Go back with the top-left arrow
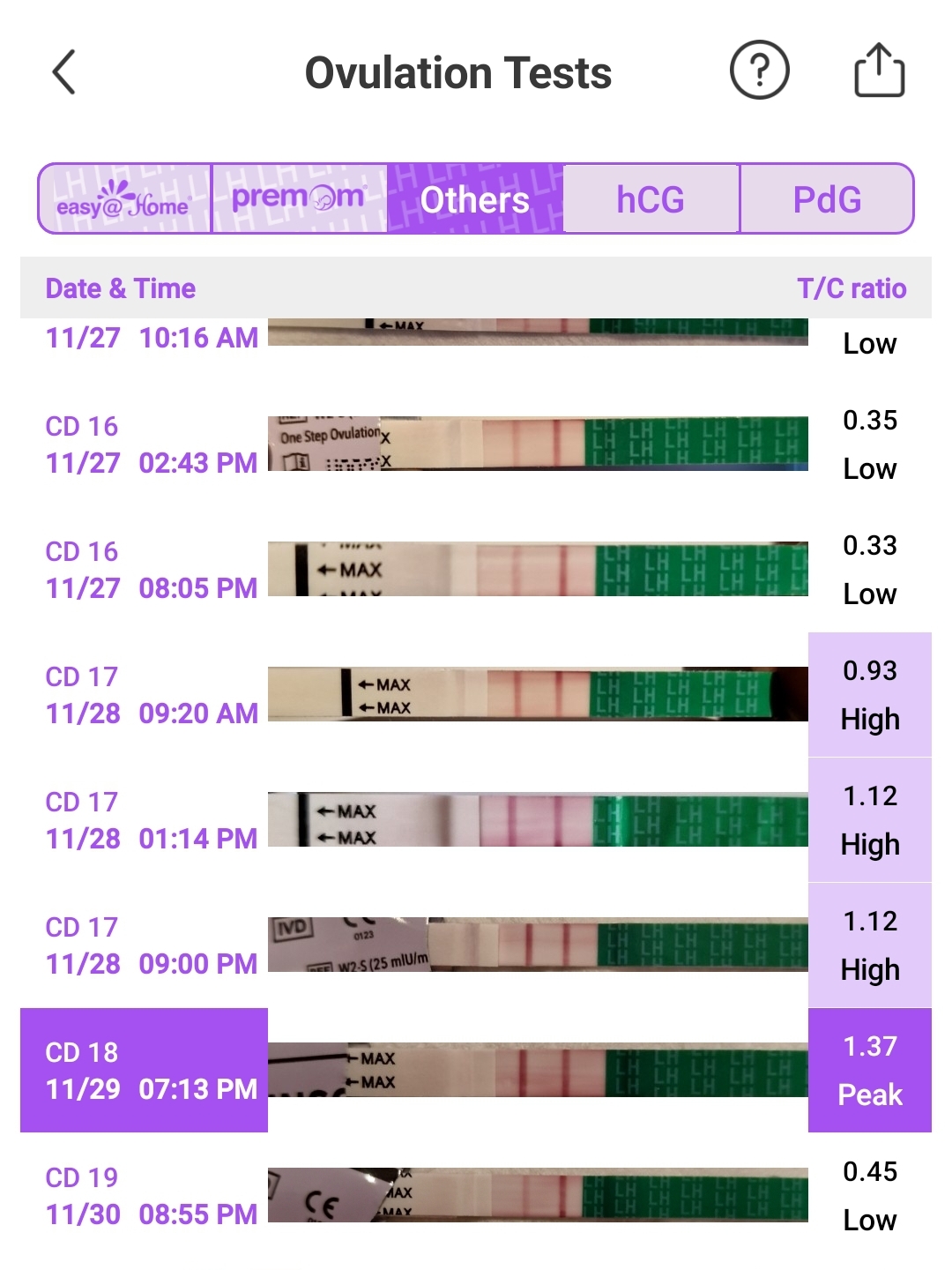 [x=64, y=72]
